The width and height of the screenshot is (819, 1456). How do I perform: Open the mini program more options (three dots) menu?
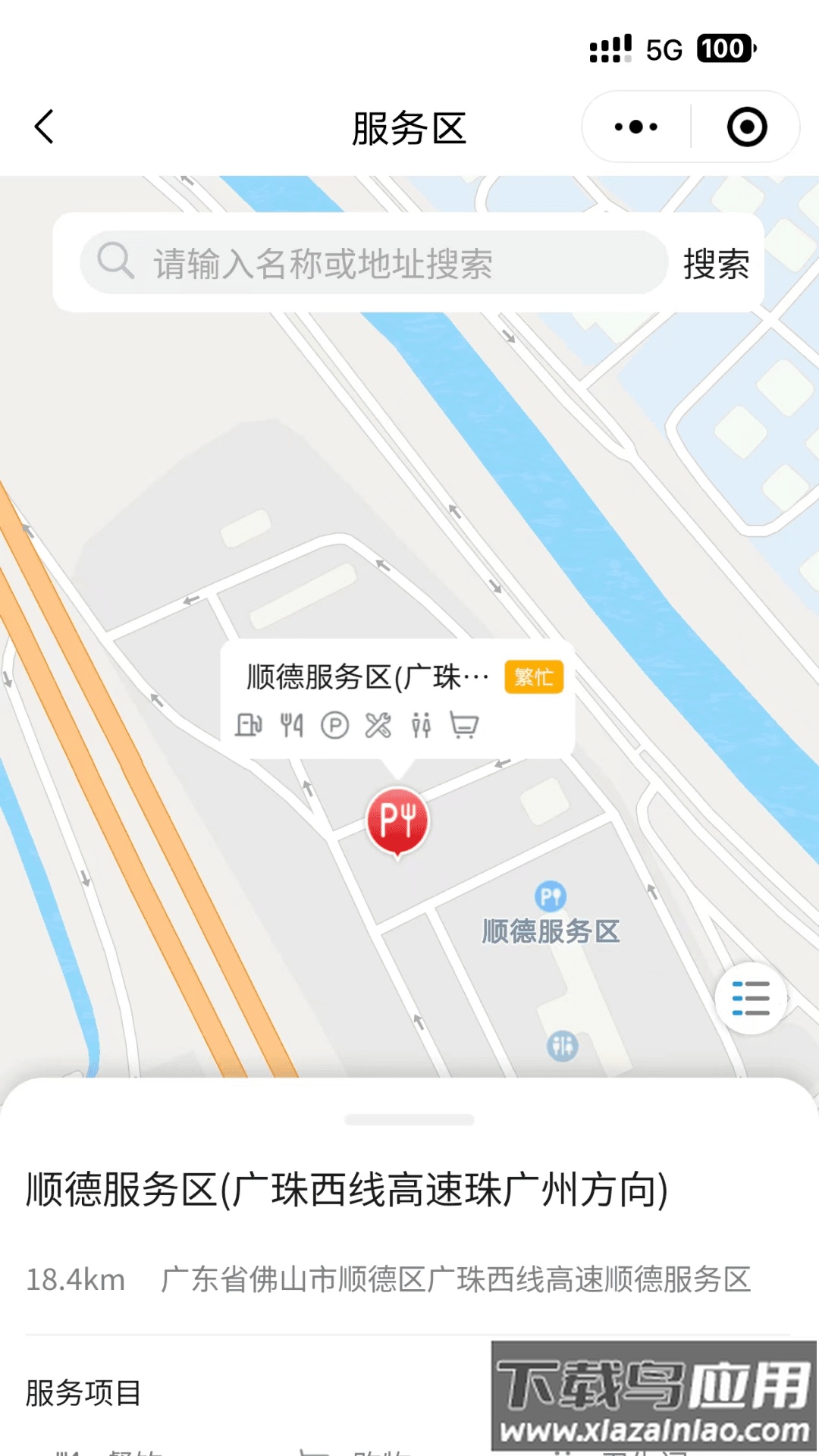[637, 127]
